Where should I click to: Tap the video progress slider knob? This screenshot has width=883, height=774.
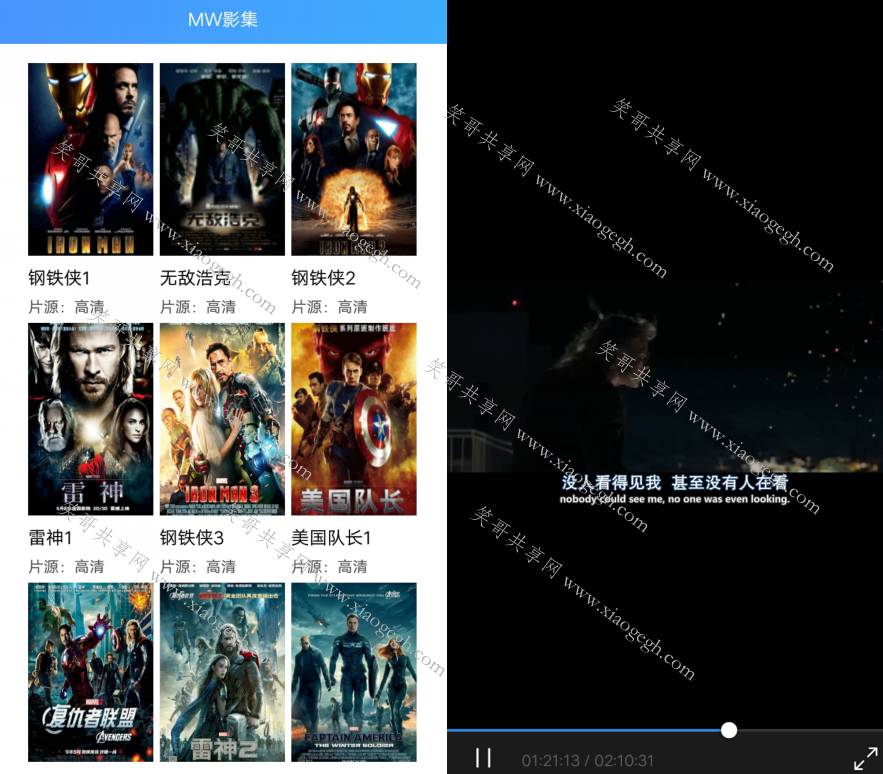point(729,730)
